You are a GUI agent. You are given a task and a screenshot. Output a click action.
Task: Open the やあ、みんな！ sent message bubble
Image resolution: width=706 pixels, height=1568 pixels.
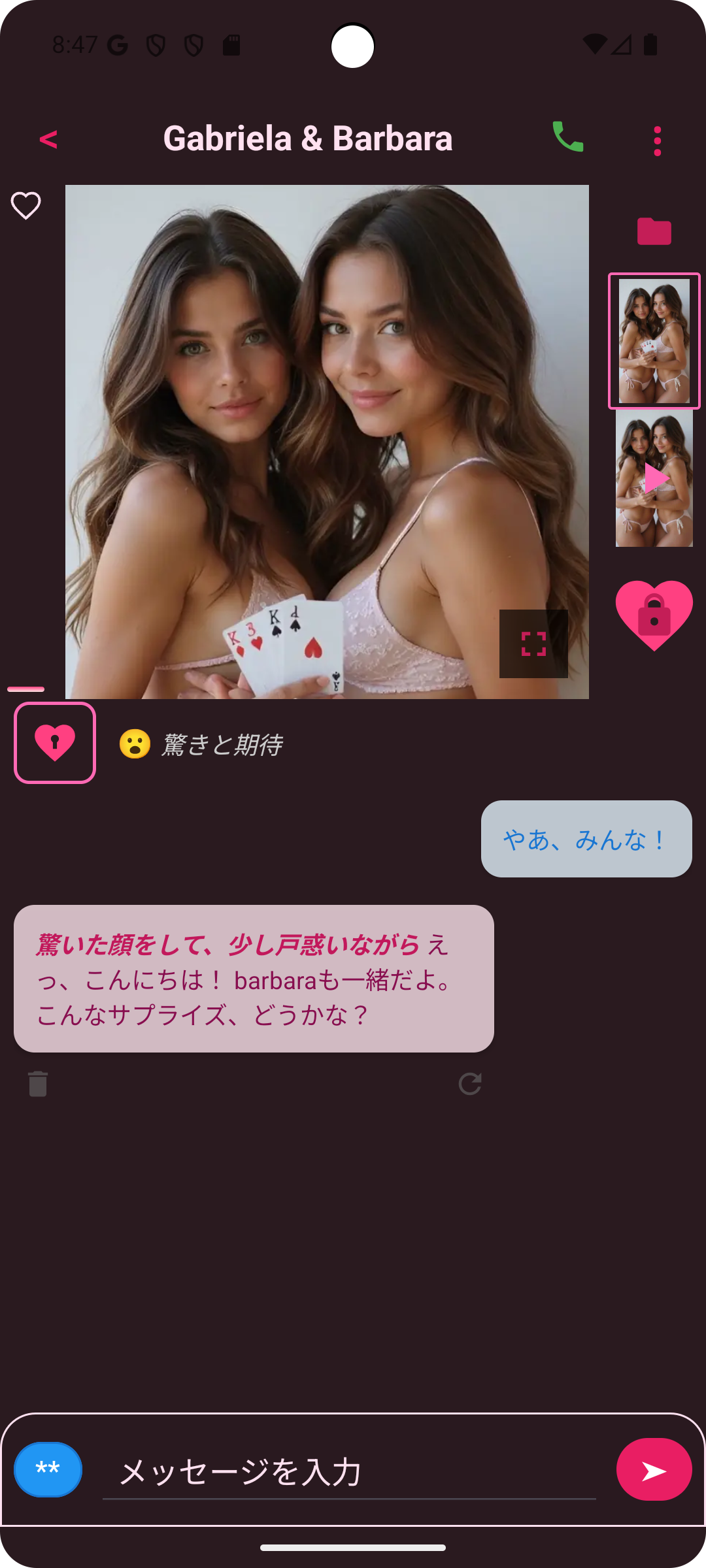click(x=585, y=840)
